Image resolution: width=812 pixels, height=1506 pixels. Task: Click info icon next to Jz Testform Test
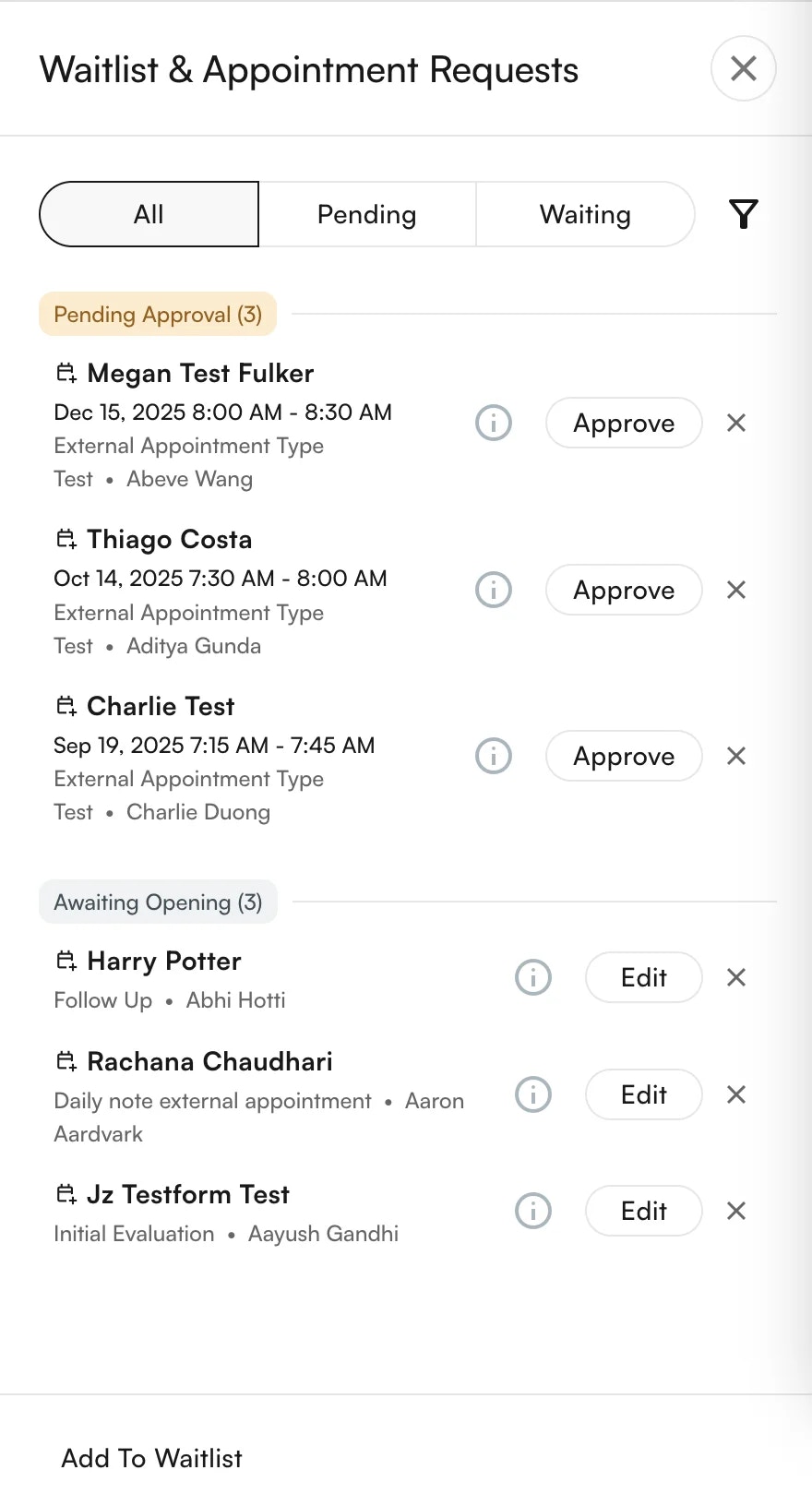pos(532,1211)
